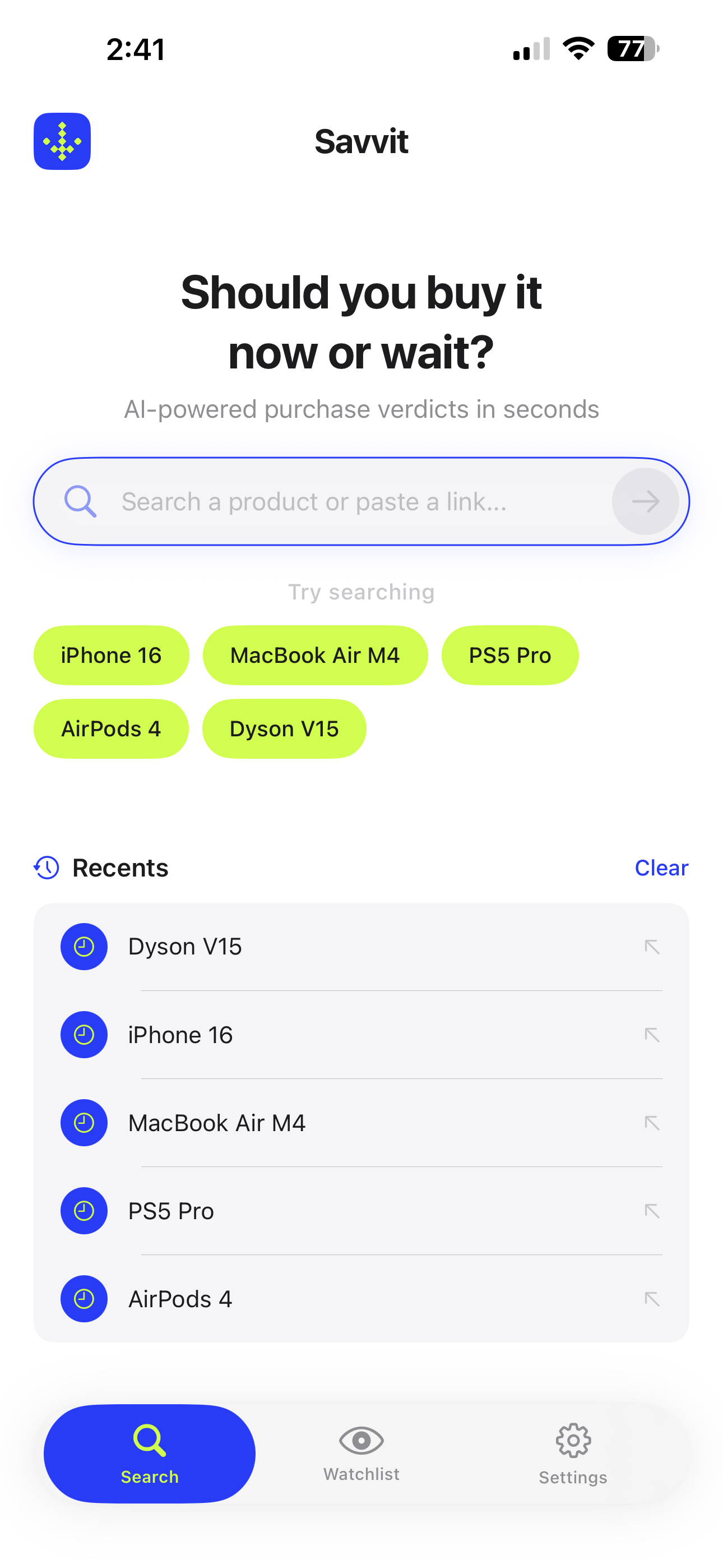Tap the arrow icon next to AirPods 4 recent
The width and height of the screenshot is (723, 1568).
[652, 1299]
